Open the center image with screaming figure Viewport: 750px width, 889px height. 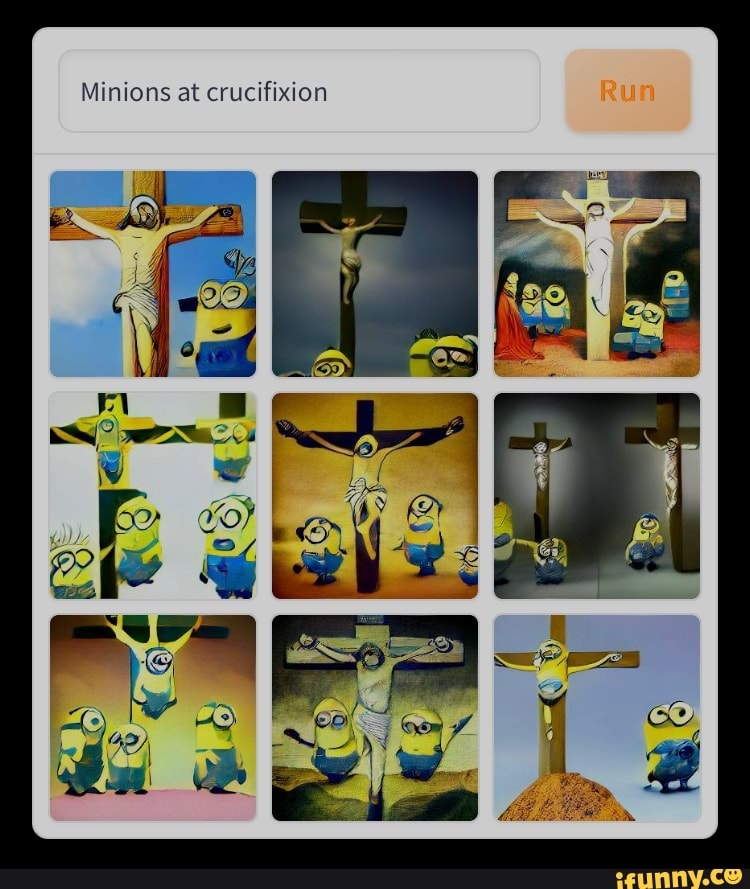pyautogui.click(x=374, y=497)
